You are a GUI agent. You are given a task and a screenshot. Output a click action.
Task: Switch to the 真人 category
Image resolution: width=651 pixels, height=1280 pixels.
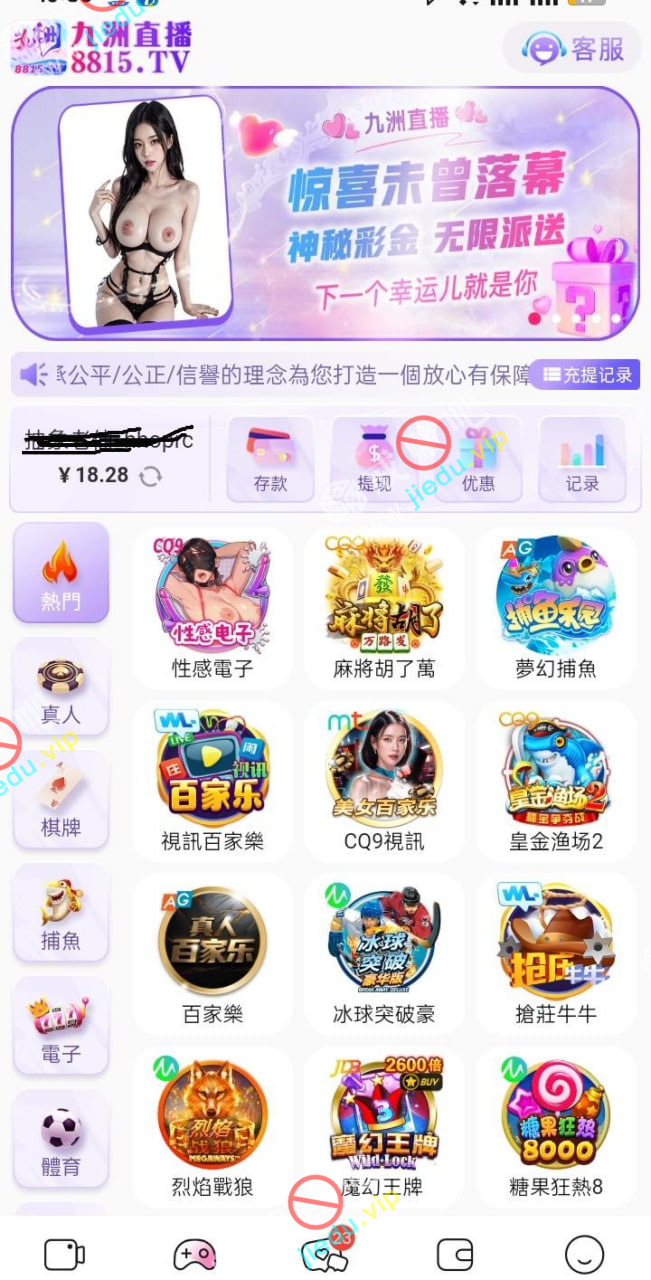(x=61, y=687)
